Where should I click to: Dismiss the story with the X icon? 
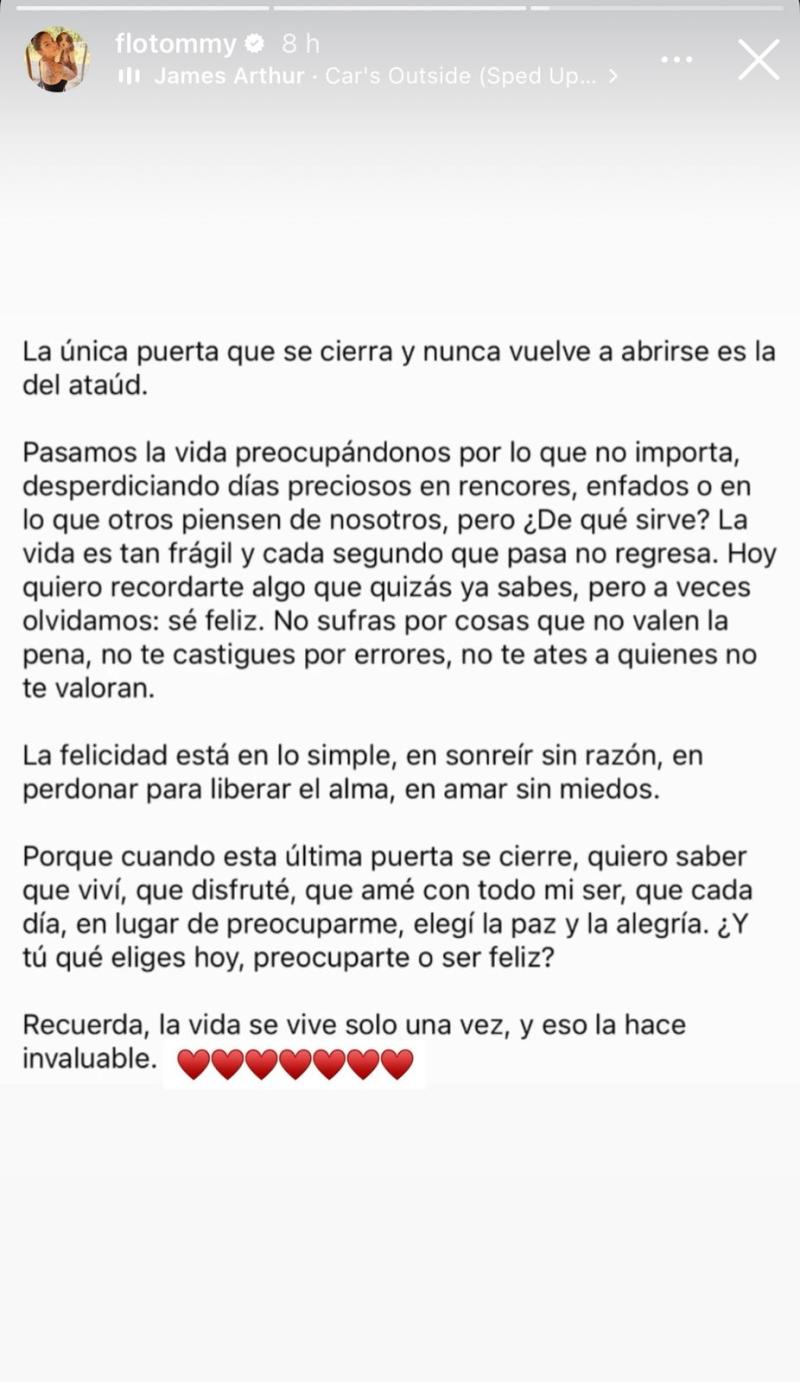(758, 59)
